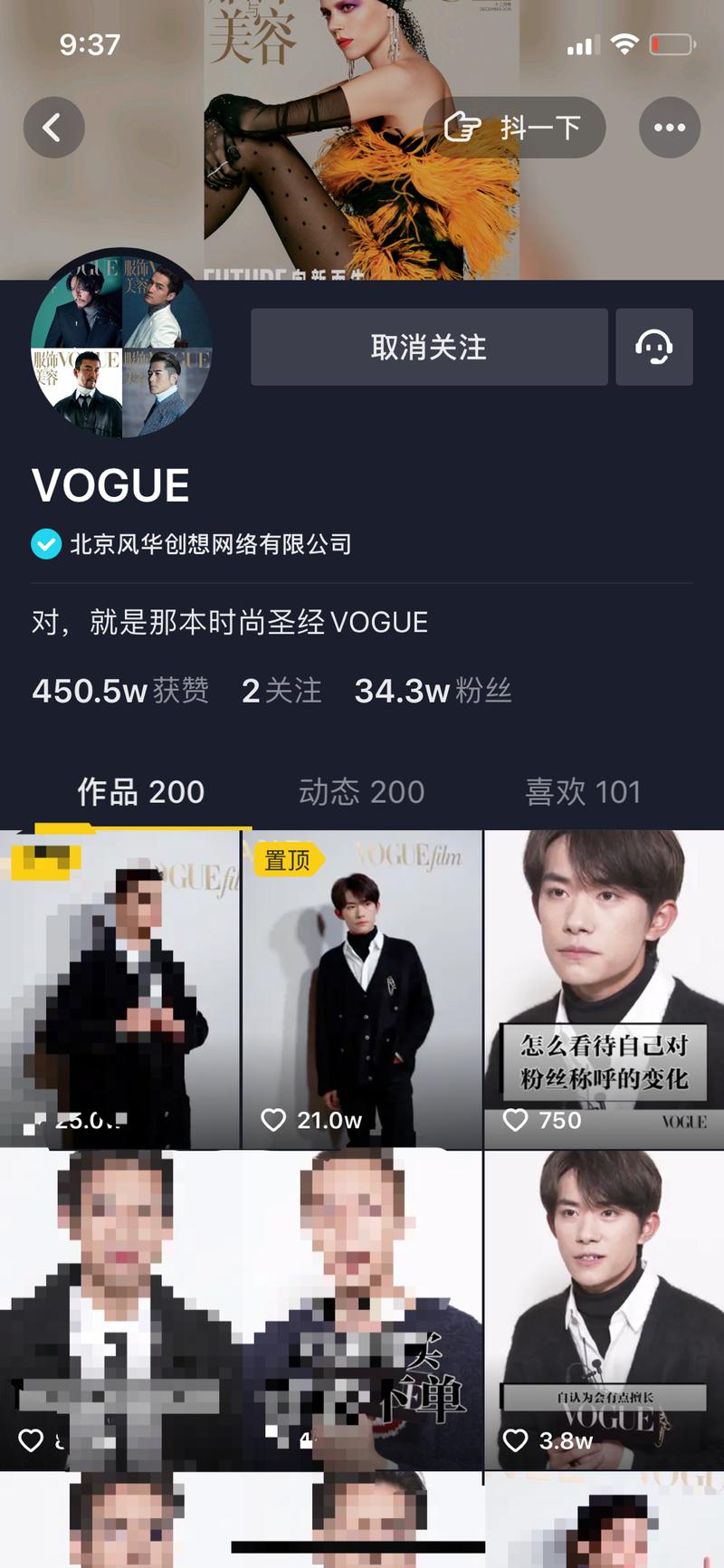Tap 取消关注 to unfollow VOGUE
This screenshot has height=1568, width=724.
click(429, 348)
